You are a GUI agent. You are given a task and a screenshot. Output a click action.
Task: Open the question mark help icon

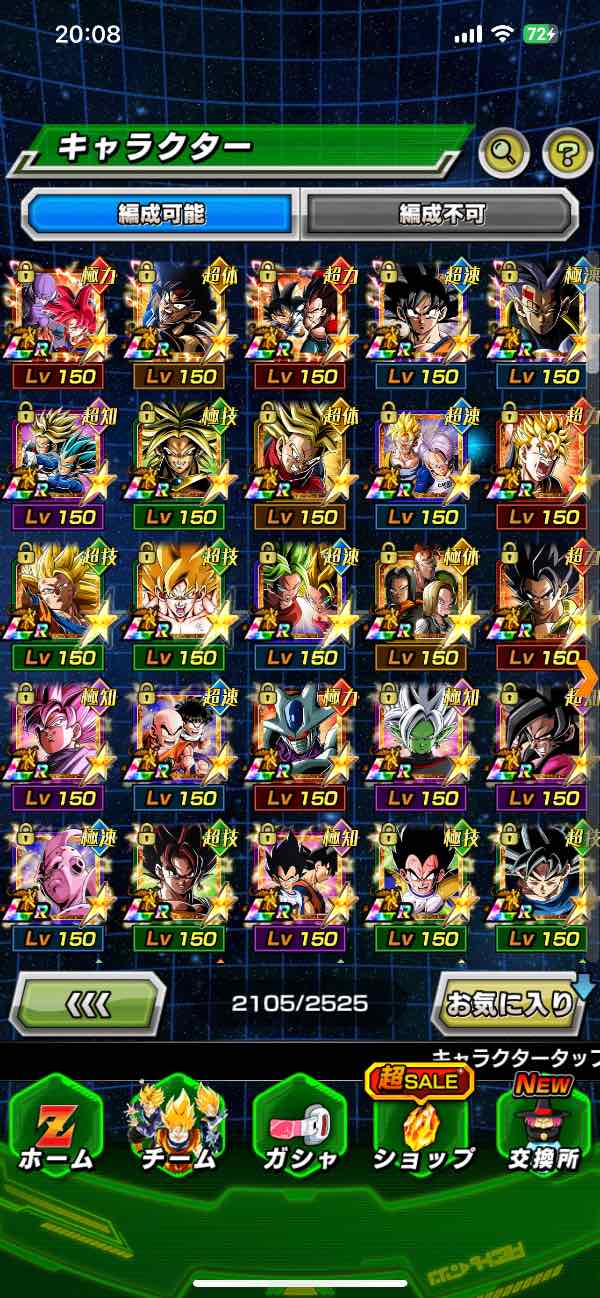coord(567,153)
